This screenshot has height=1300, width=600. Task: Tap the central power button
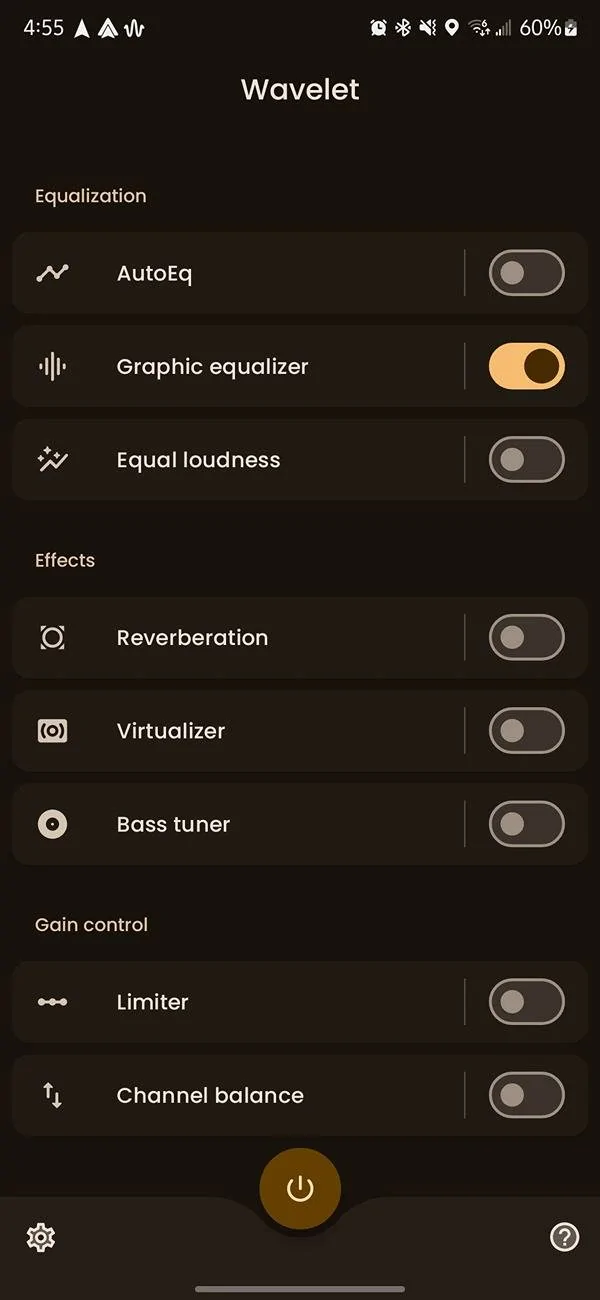pyautogui.click(x=300, y=1189)
